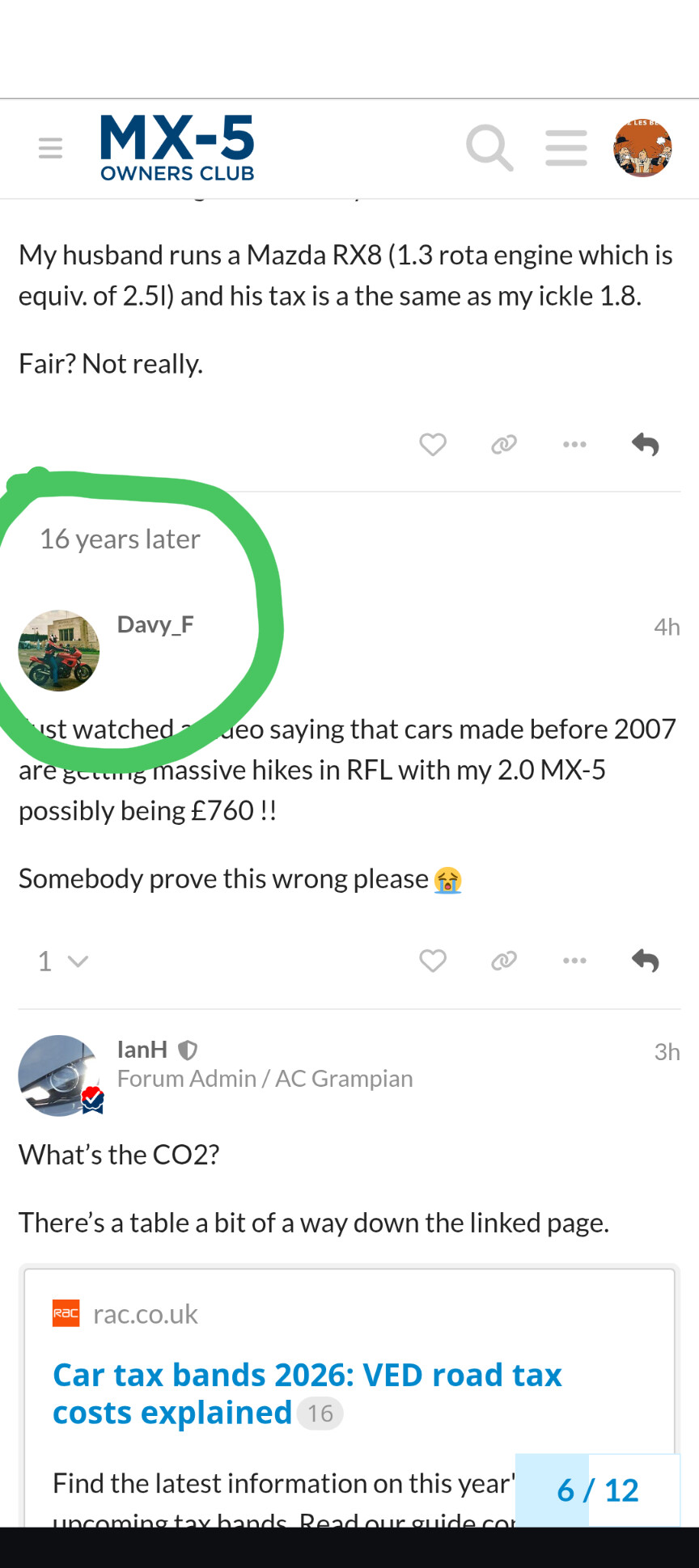Reply to the RX8 tax post
This screenshot has height=1568, width=699.
pyautogui.click(x=645, y=444)
